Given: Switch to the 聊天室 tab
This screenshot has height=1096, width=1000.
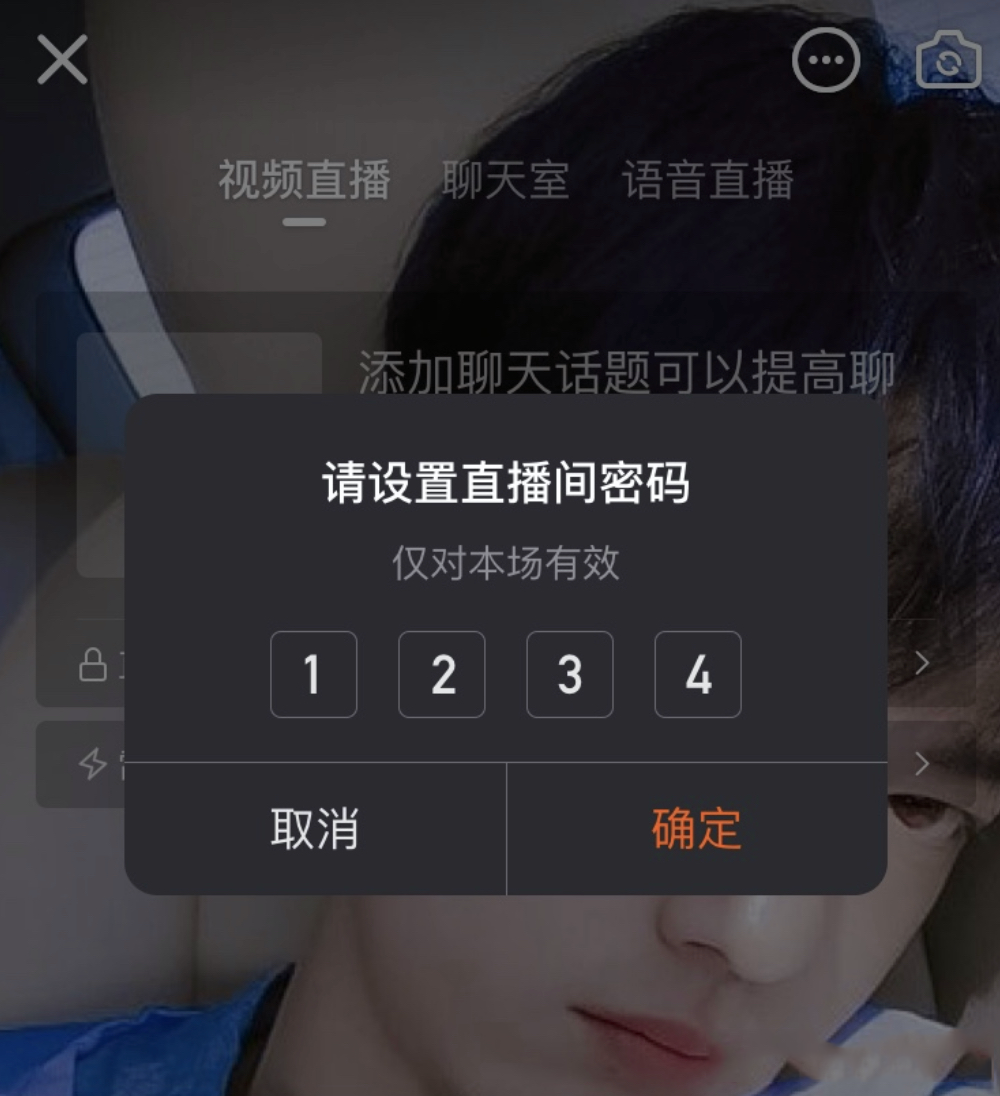Looking at the screenshot, I should pyautogui.click(x=506, y=181).
